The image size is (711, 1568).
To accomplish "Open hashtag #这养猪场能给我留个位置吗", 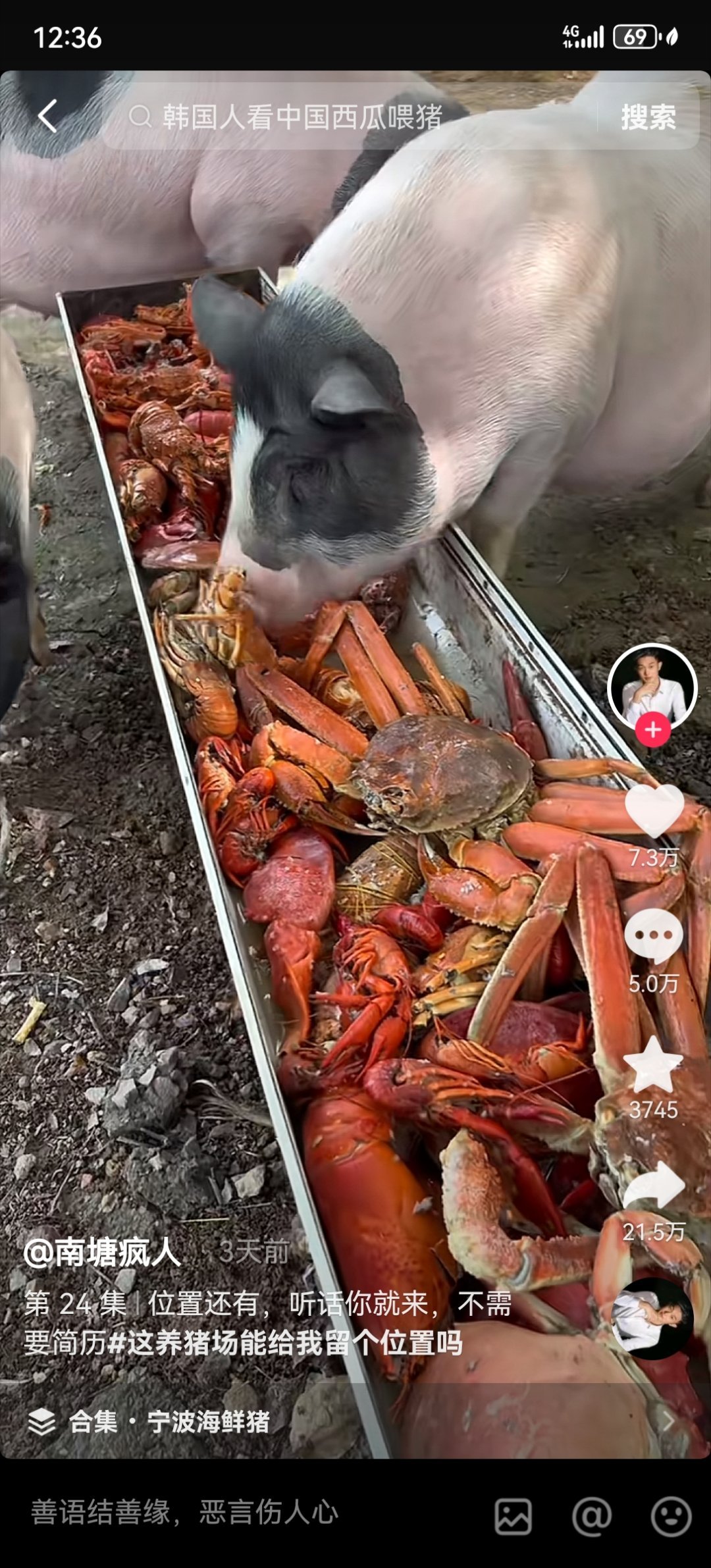I will [284, 1343].
